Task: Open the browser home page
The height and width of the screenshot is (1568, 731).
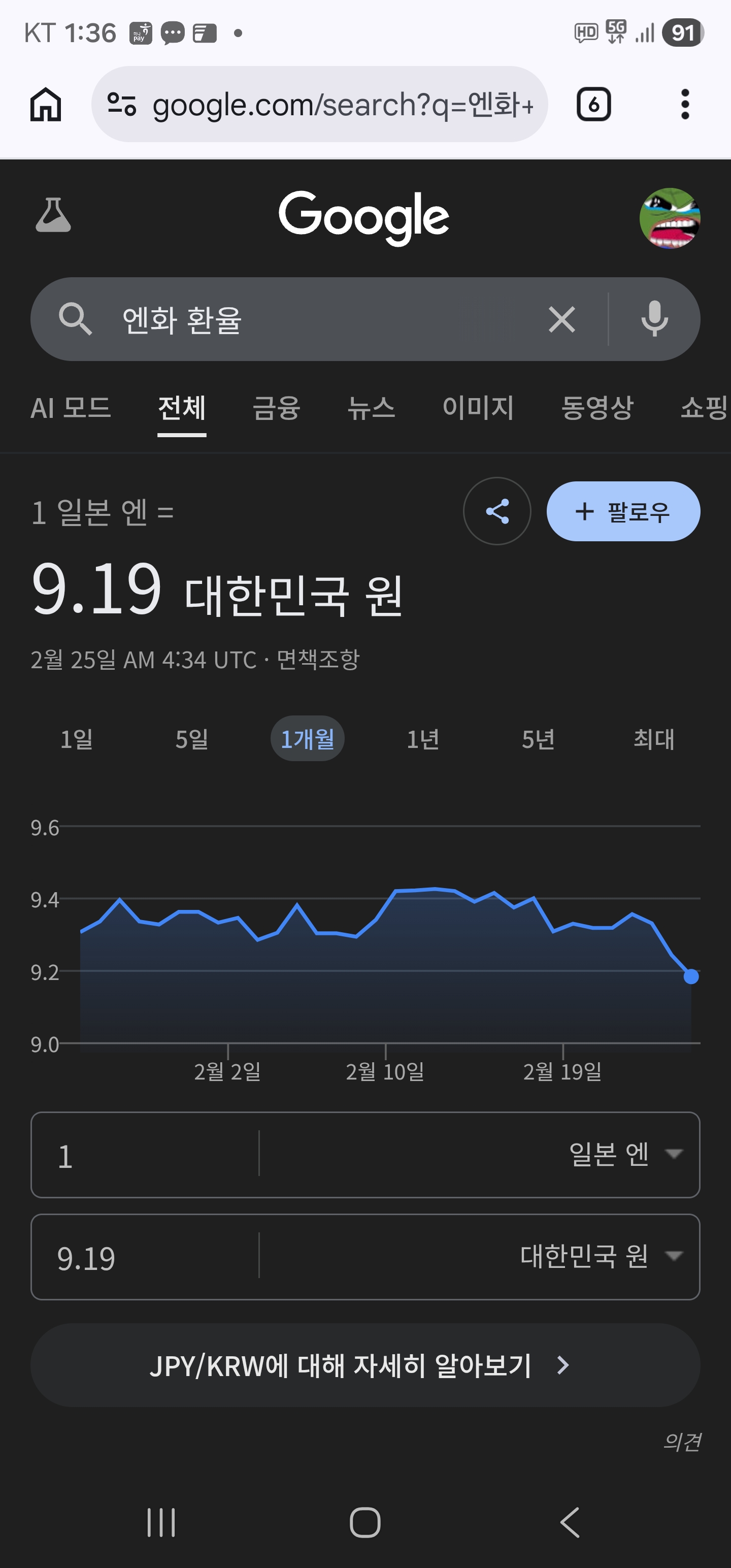Action: click(46, 105)
